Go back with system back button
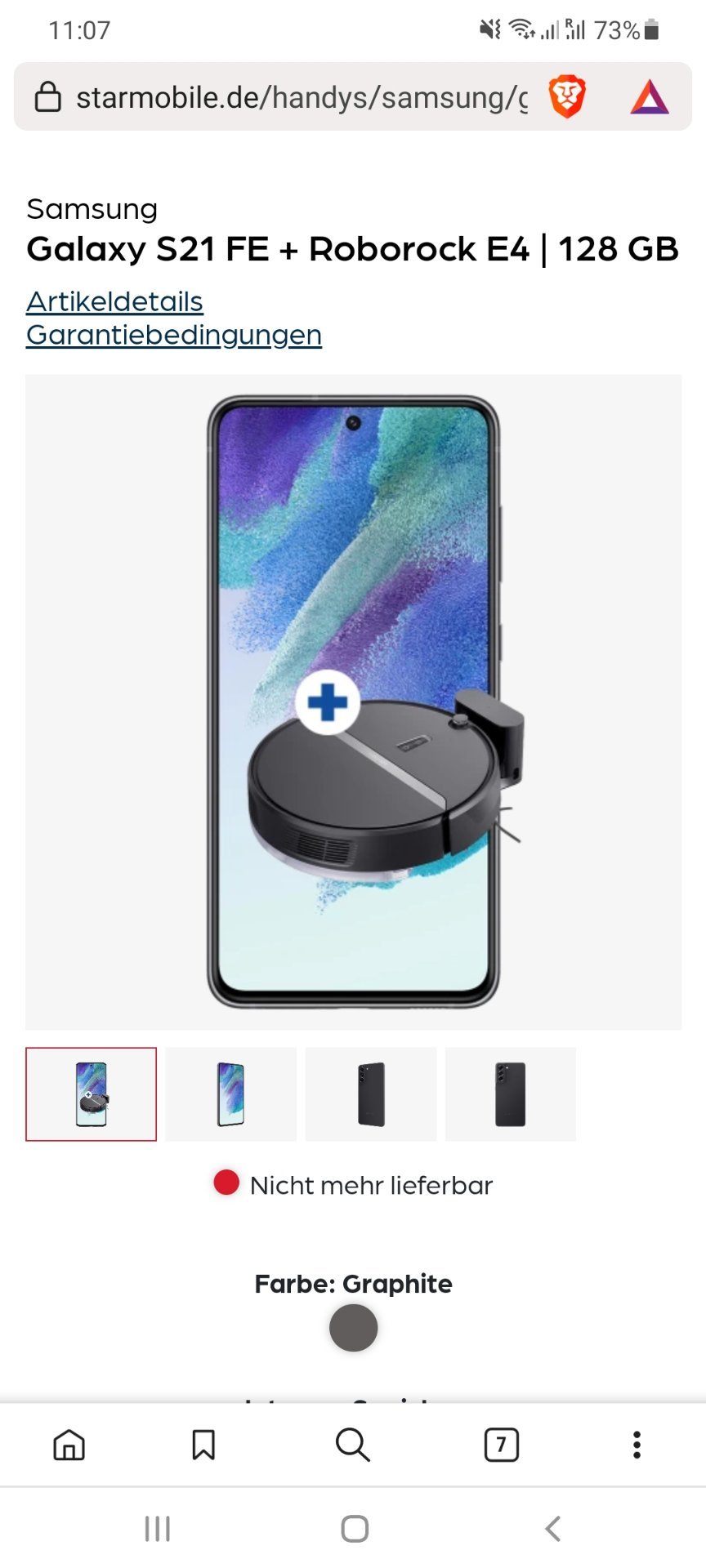Viewport: 706px width, 1568px height. coord(553,1529)
